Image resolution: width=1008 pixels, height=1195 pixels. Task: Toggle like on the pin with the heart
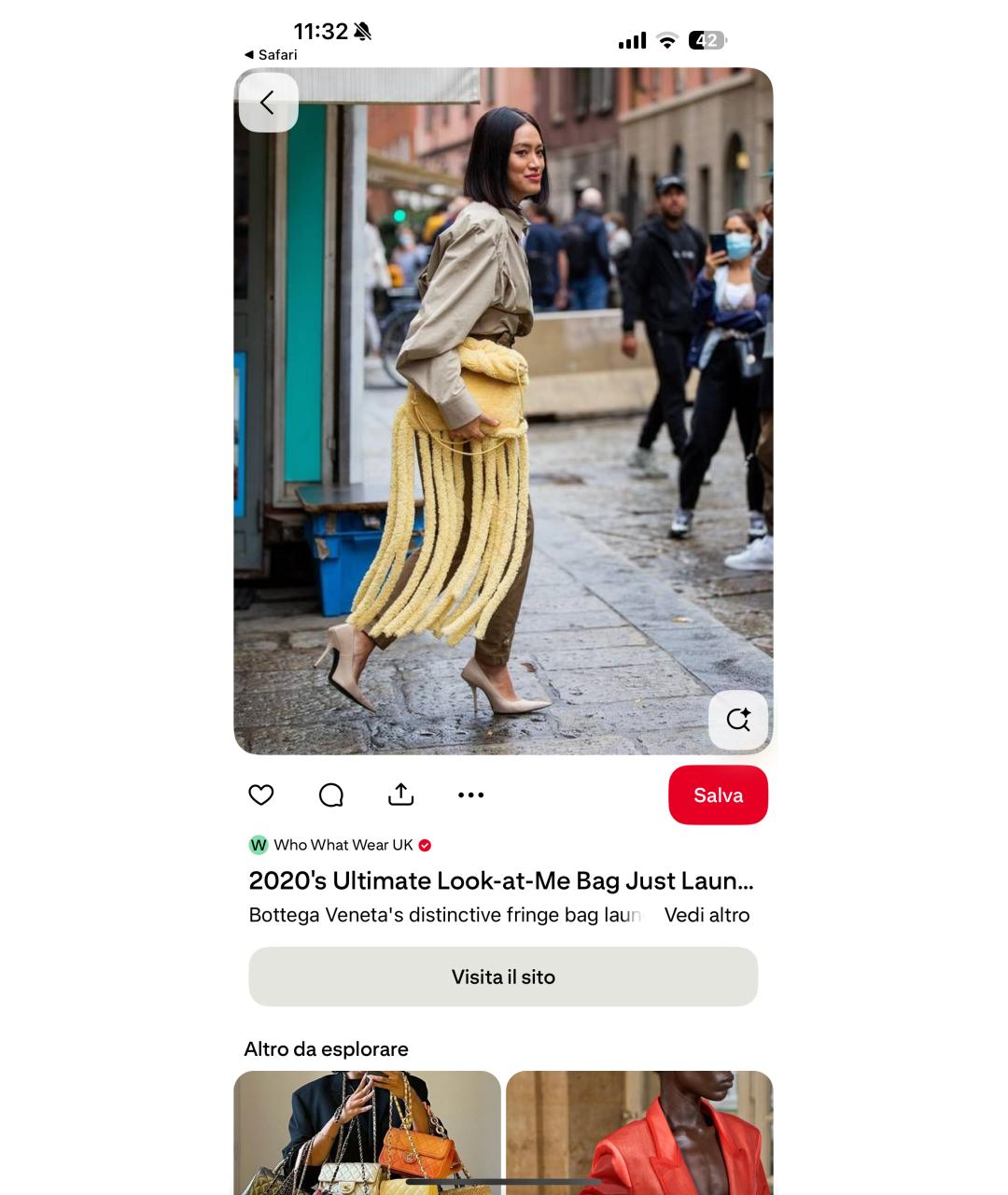(x=260, y=794)
